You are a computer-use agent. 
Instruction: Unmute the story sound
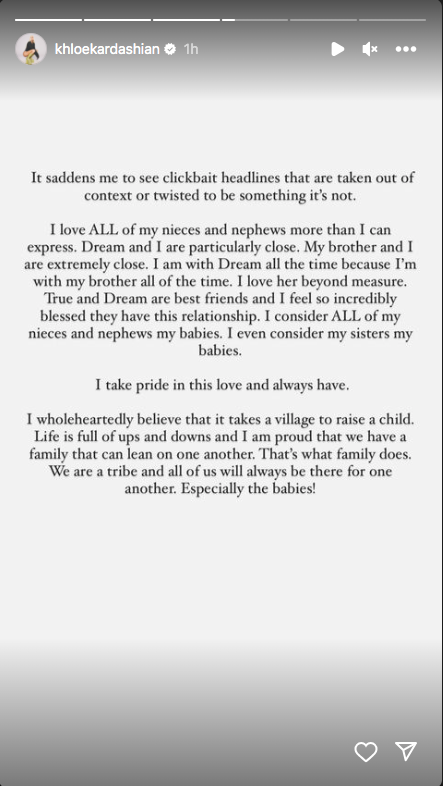[x=370, y=49]
